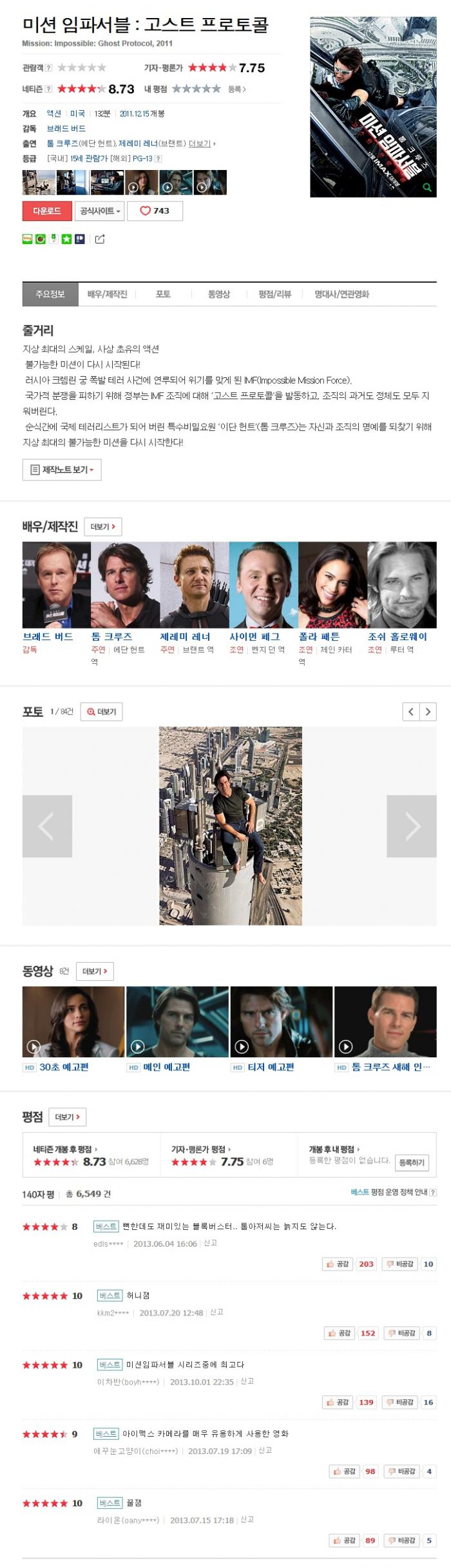Open director 브래드 버드's profile
Viewport: 451px width, 1568px height.
point(48,636)
